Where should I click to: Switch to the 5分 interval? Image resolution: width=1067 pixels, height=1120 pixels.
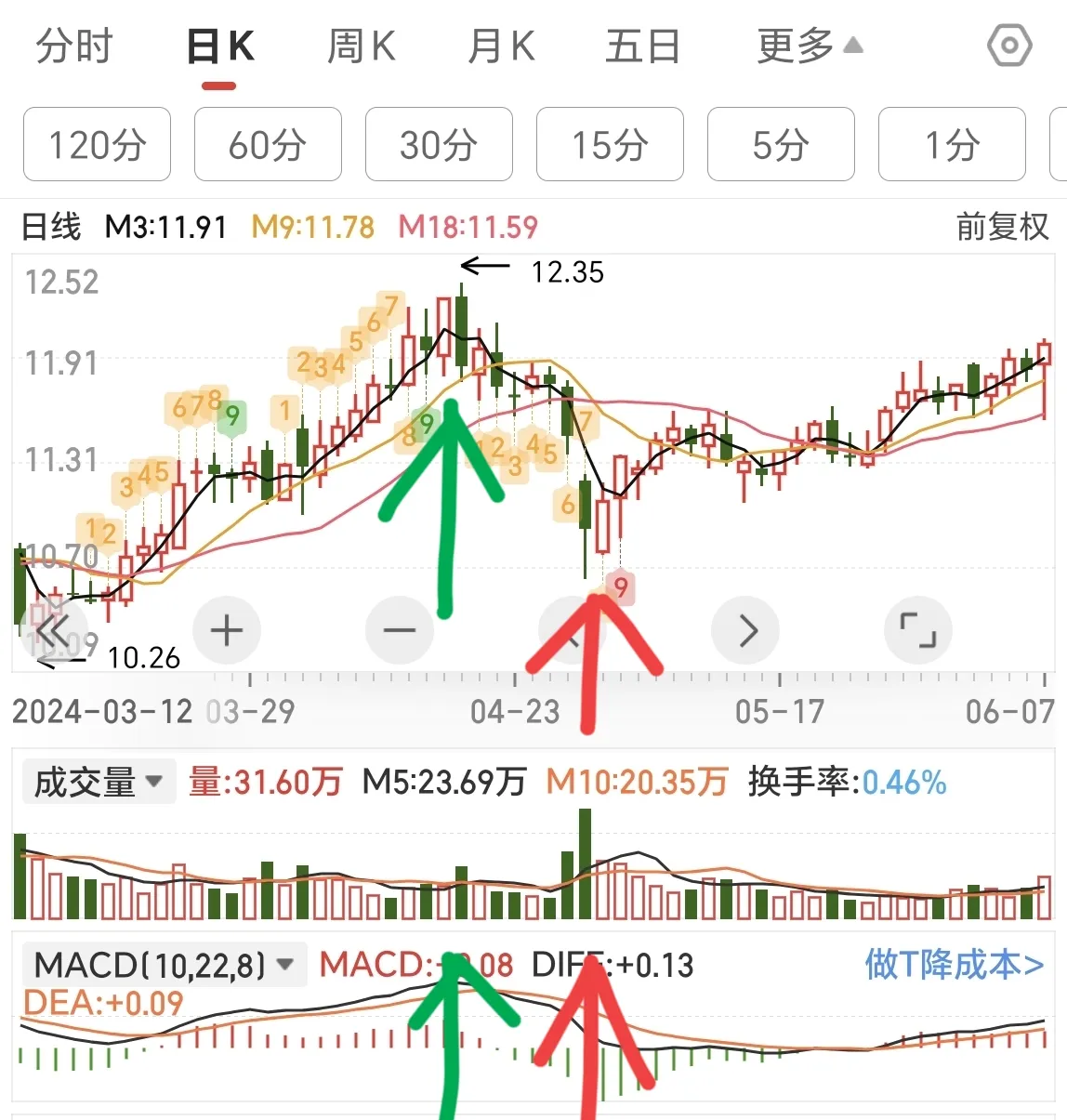(781, 144)
